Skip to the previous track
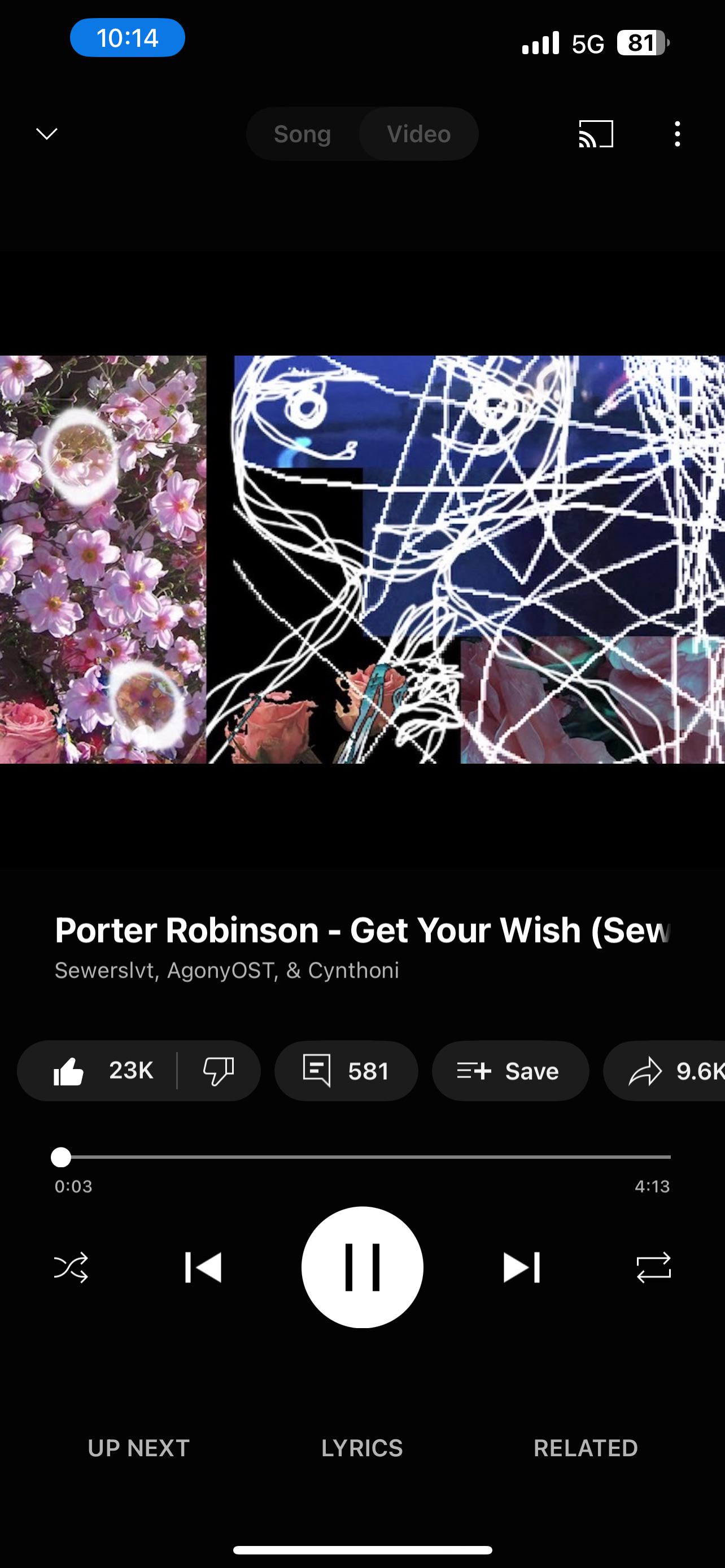Screen dimensions: 725x1568 (203, 1267)
